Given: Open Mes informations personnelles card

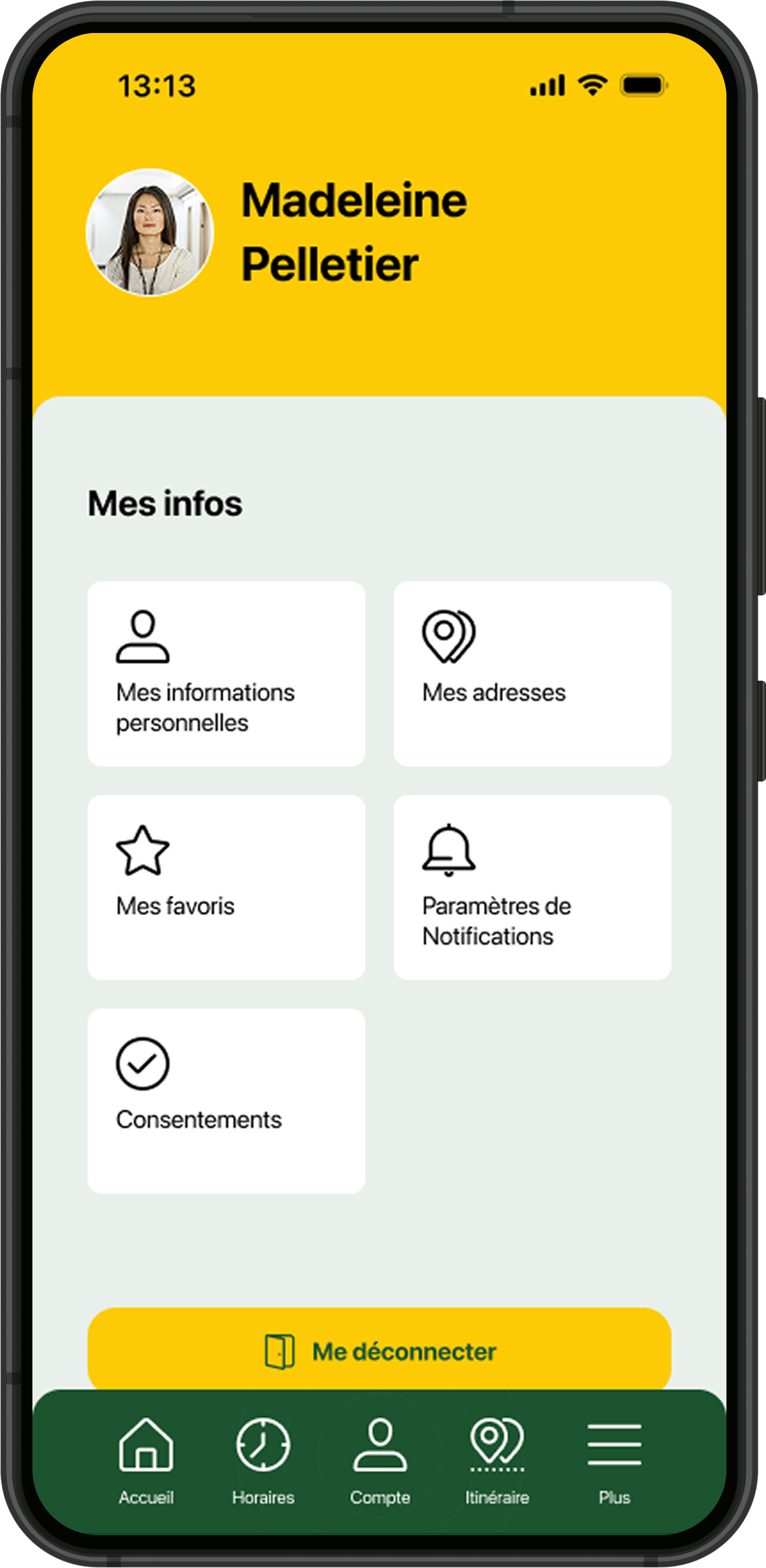Looking at the screenshot, I should 226,673.
